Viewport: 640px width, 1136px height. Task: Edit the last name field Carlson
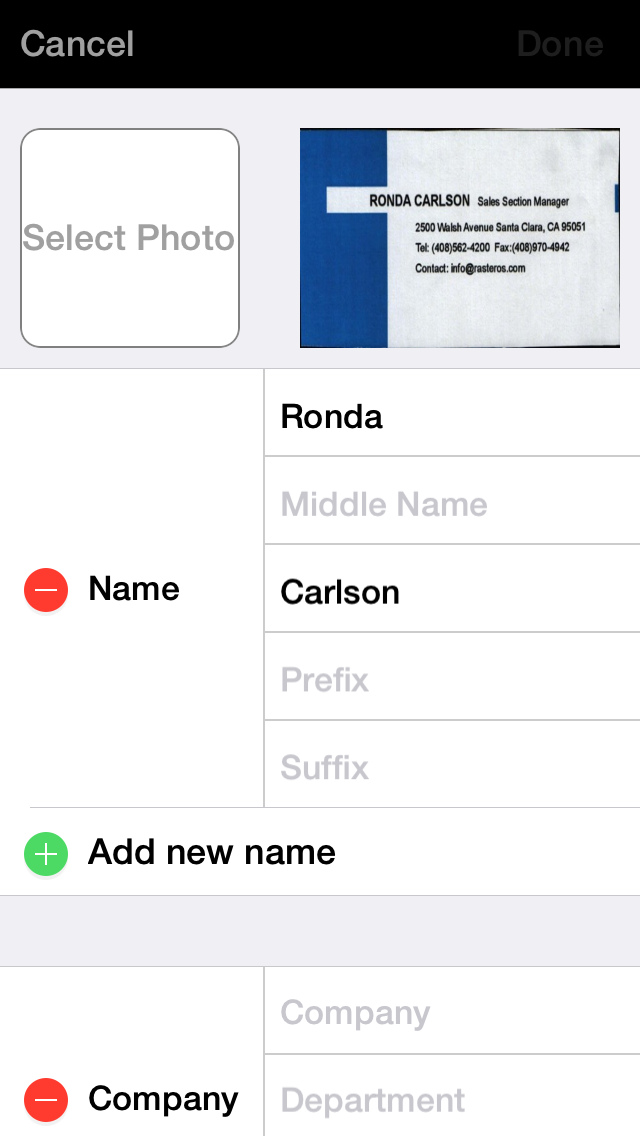coord(450,592)
